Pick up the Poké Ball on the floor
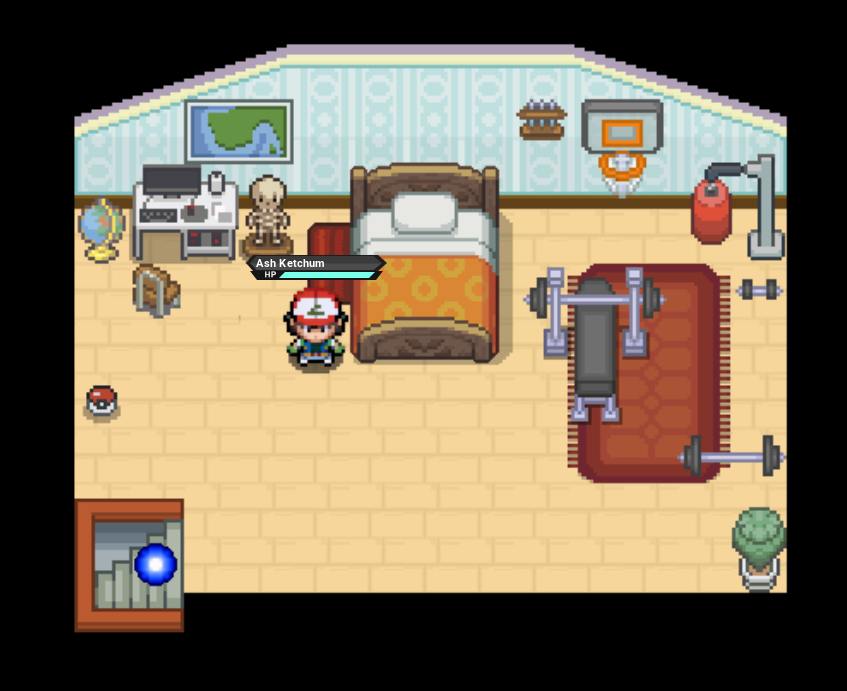The image size is (847, 691). point(102,401)
